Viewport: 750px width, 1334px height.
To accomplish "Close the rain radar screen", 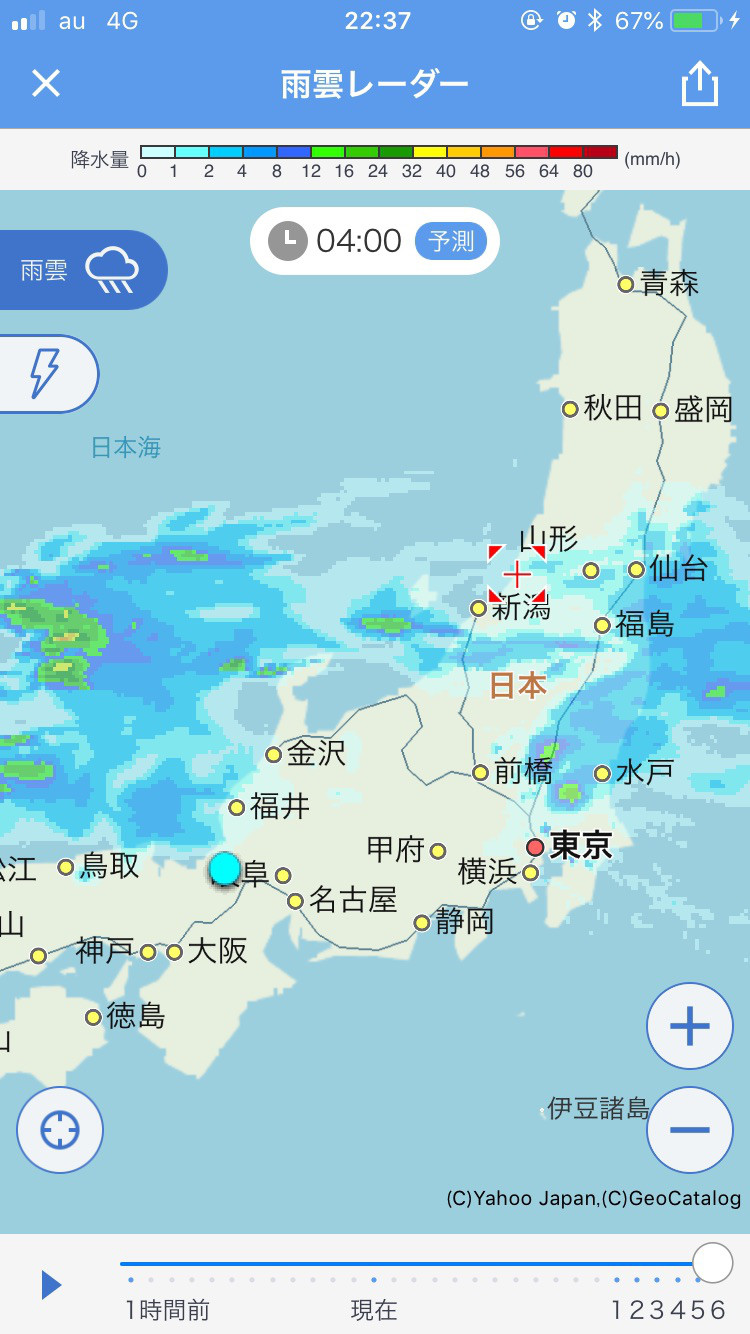I will coord(46,83).
